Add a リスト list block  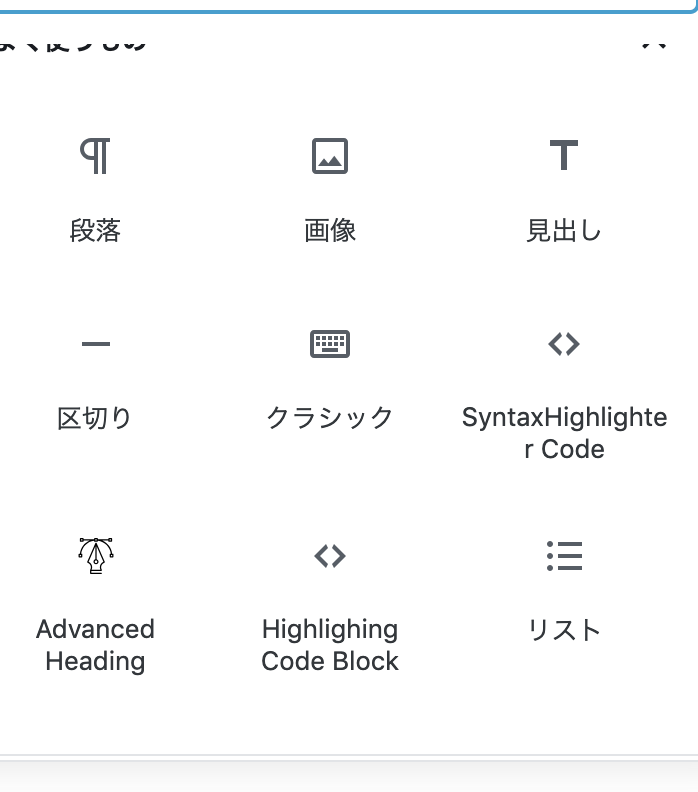564,590
